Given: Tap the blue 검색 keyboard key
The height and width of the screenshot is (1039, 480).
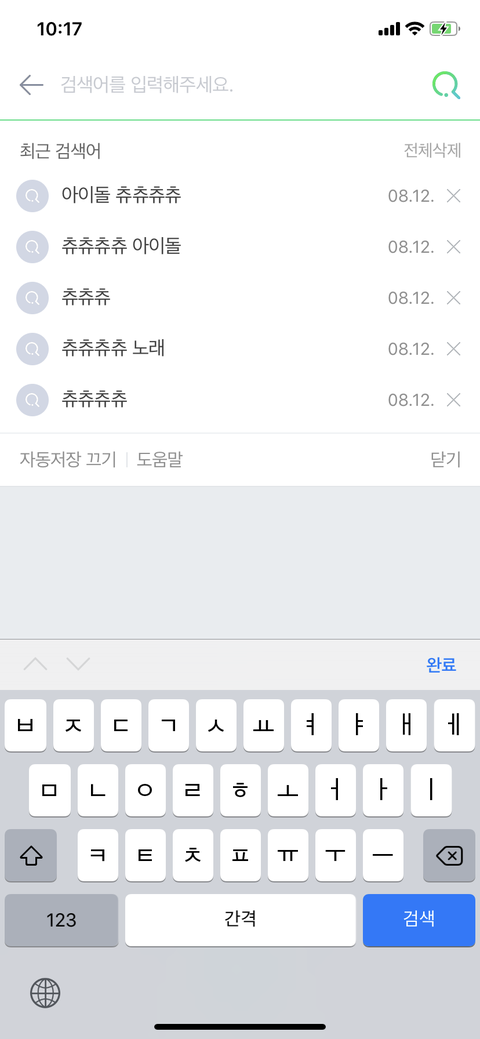Looking at the screenshot, I should tap(419, 920).
